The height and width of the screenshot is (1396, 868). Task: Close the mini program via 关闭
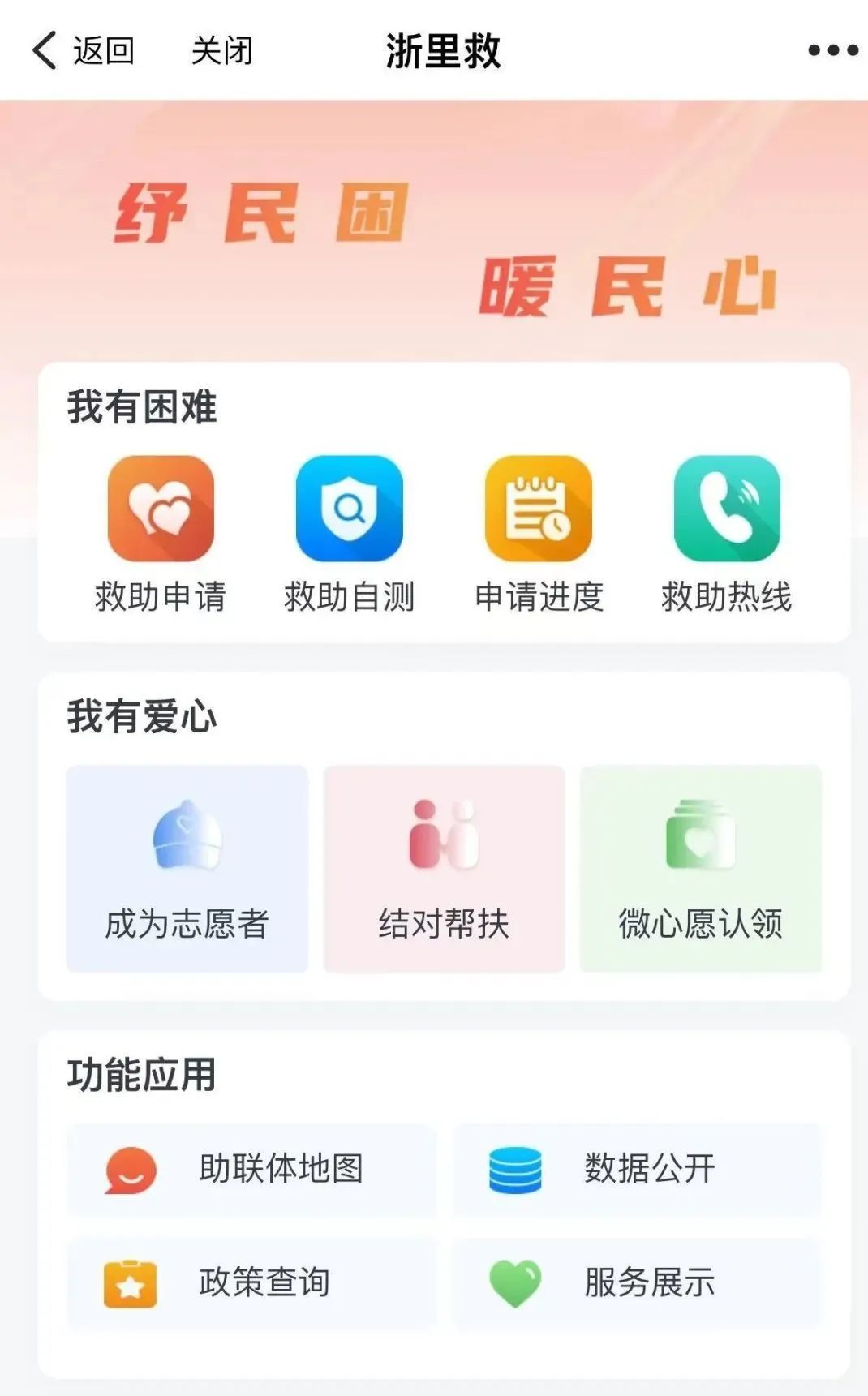pos(221,50)
